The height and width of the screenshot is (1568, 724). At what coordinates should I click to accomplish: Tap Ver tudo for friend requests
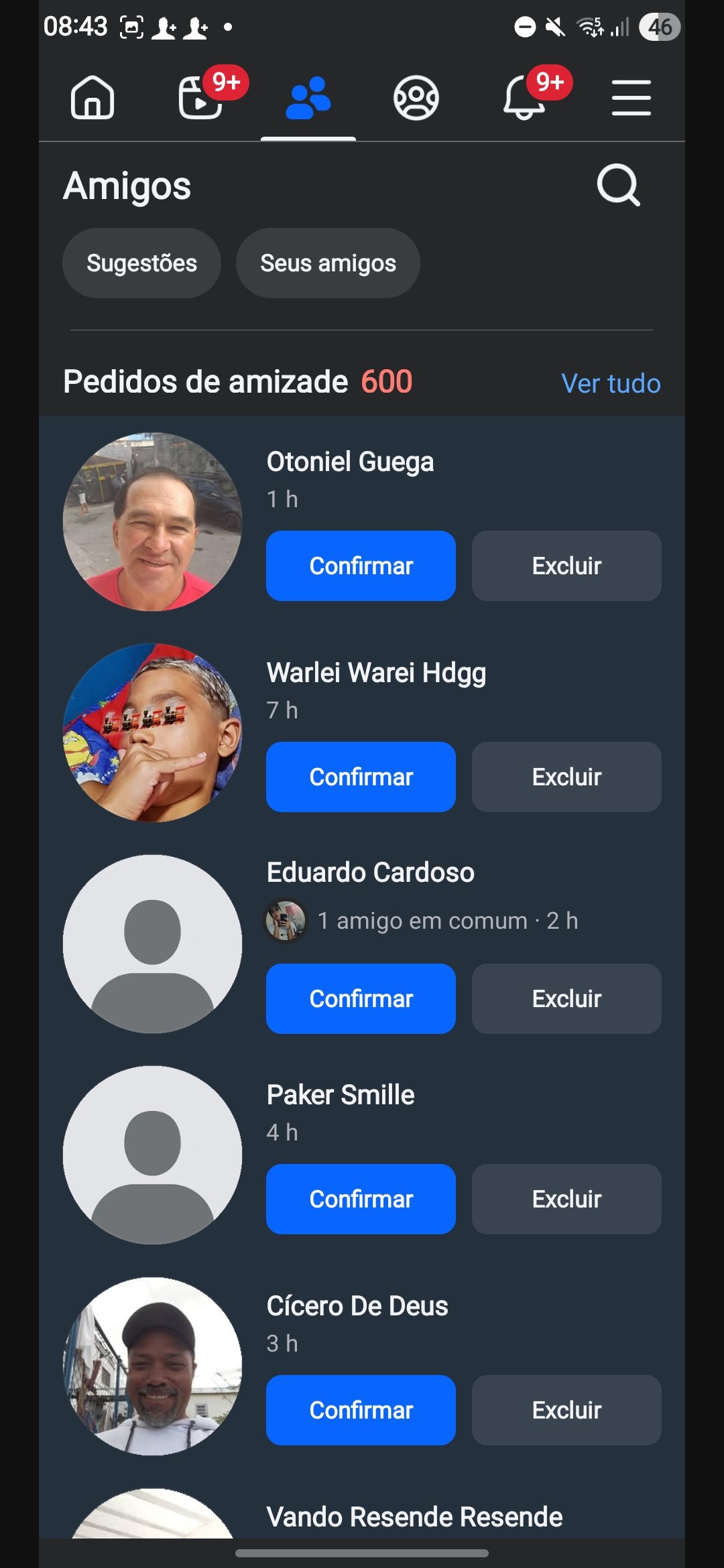pos(611,383)
